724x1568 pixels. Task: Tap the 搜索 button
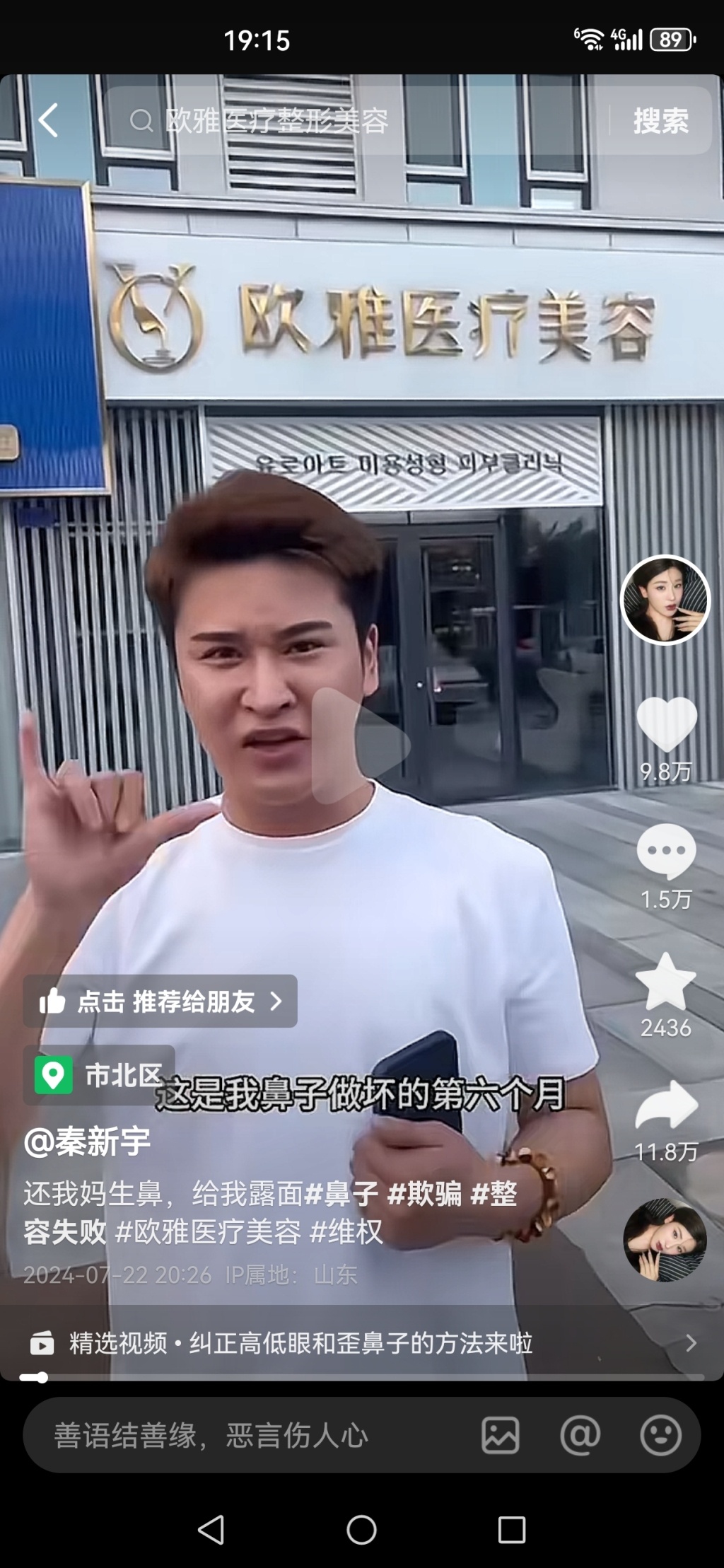pos(660,121)
